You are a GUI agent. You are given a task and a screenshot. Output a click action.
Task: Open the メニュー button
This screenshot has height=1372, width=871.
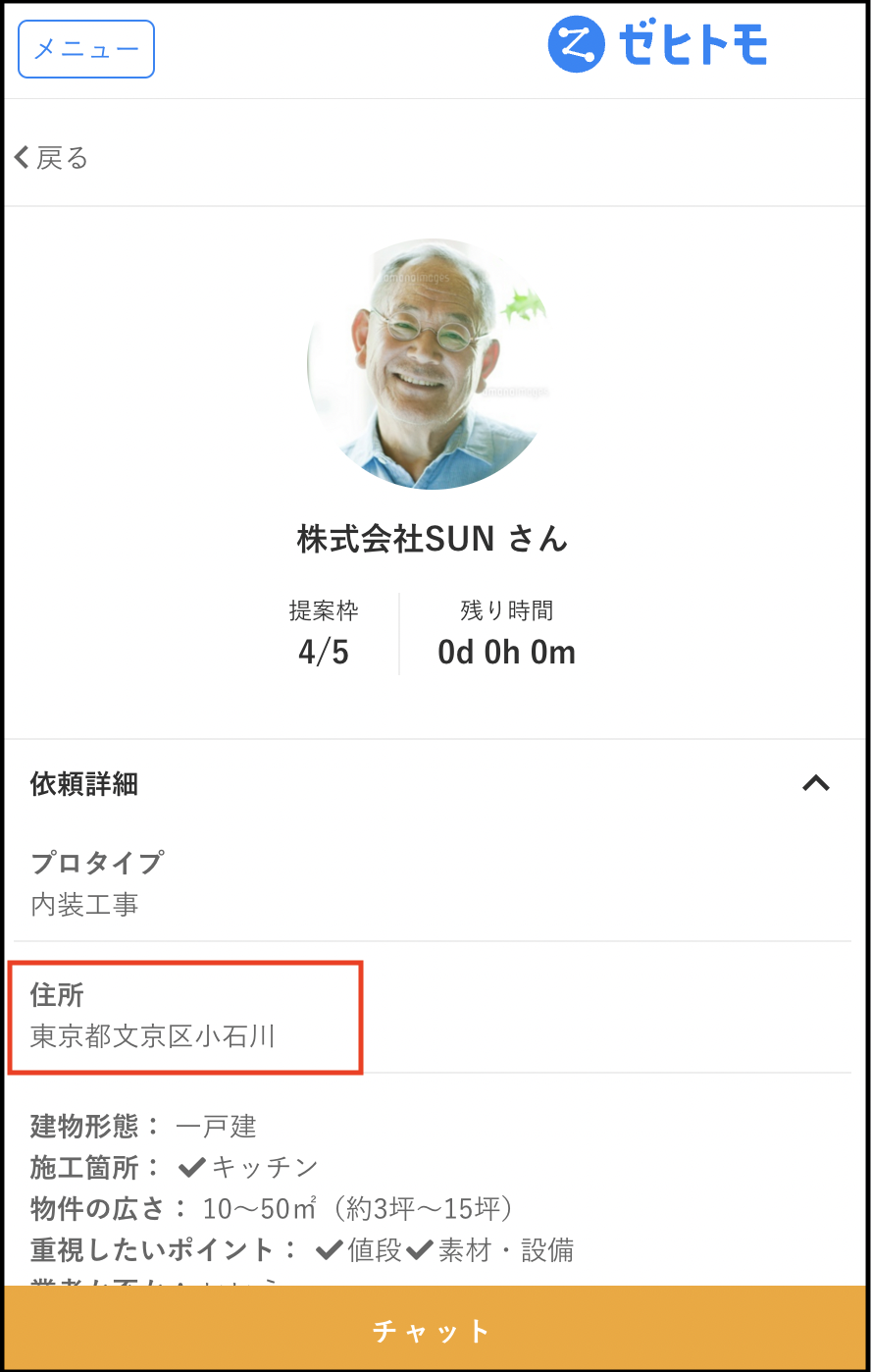click(x=86, y=49)
